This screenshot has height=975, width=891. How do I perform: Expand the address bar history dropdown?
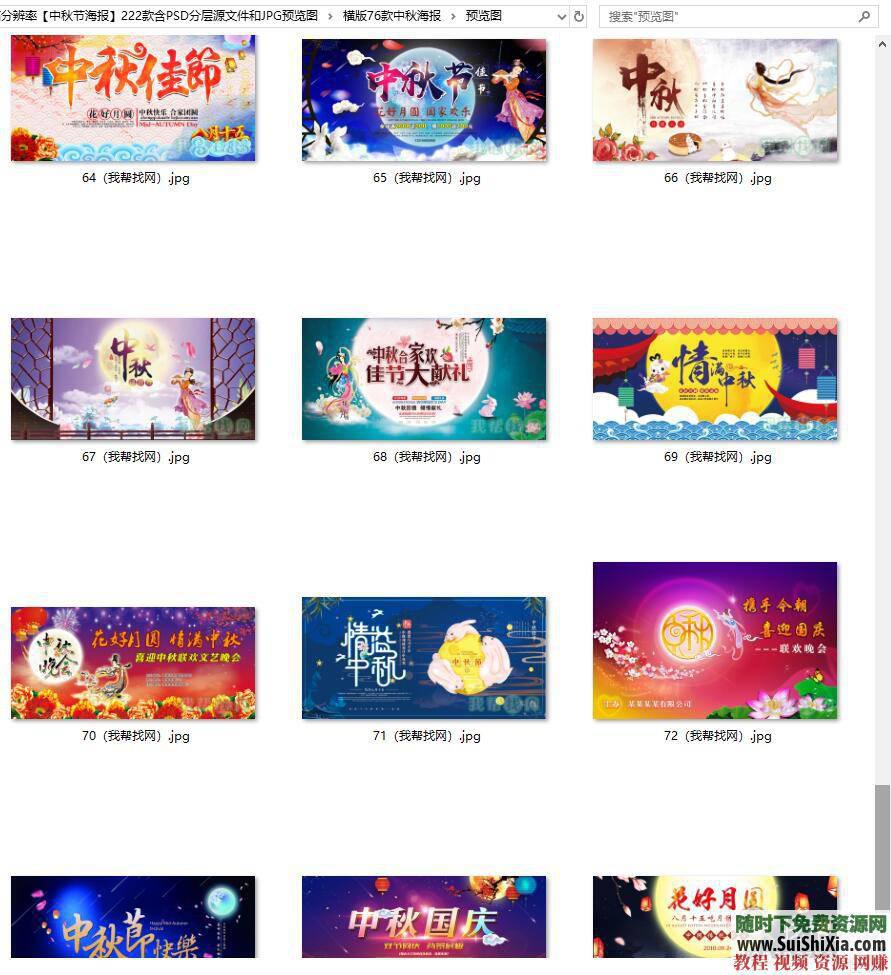560,16
